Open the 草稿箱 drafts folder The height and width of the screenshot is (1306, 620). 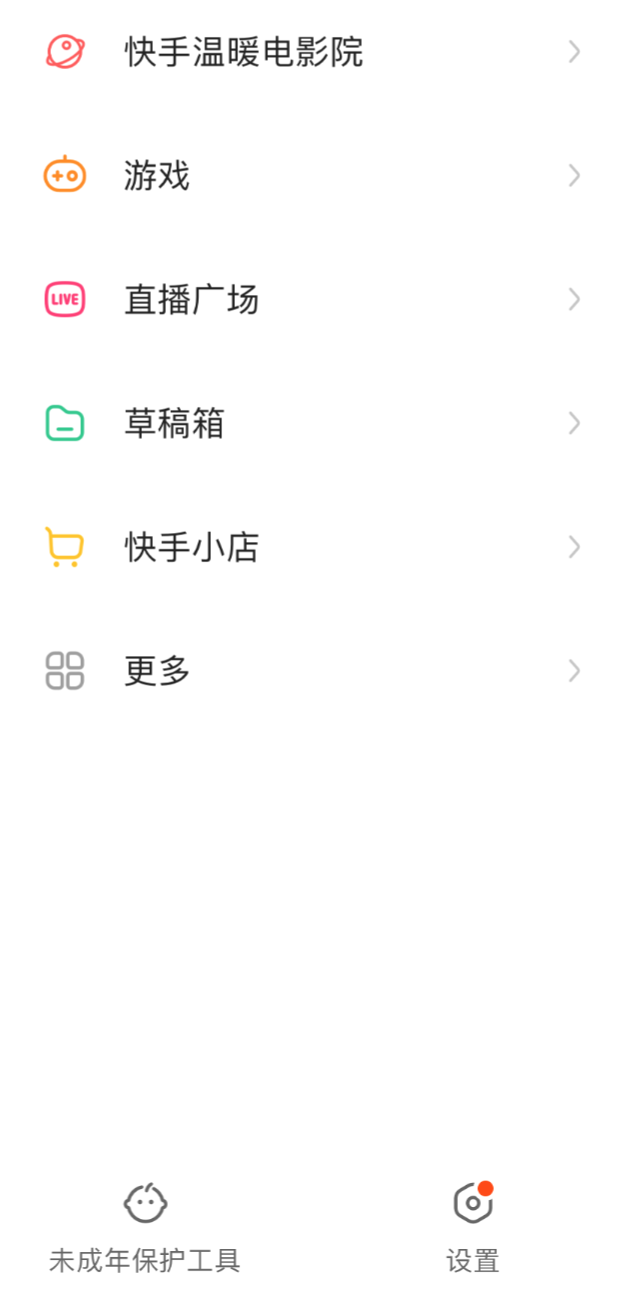[x=174, y=424]
